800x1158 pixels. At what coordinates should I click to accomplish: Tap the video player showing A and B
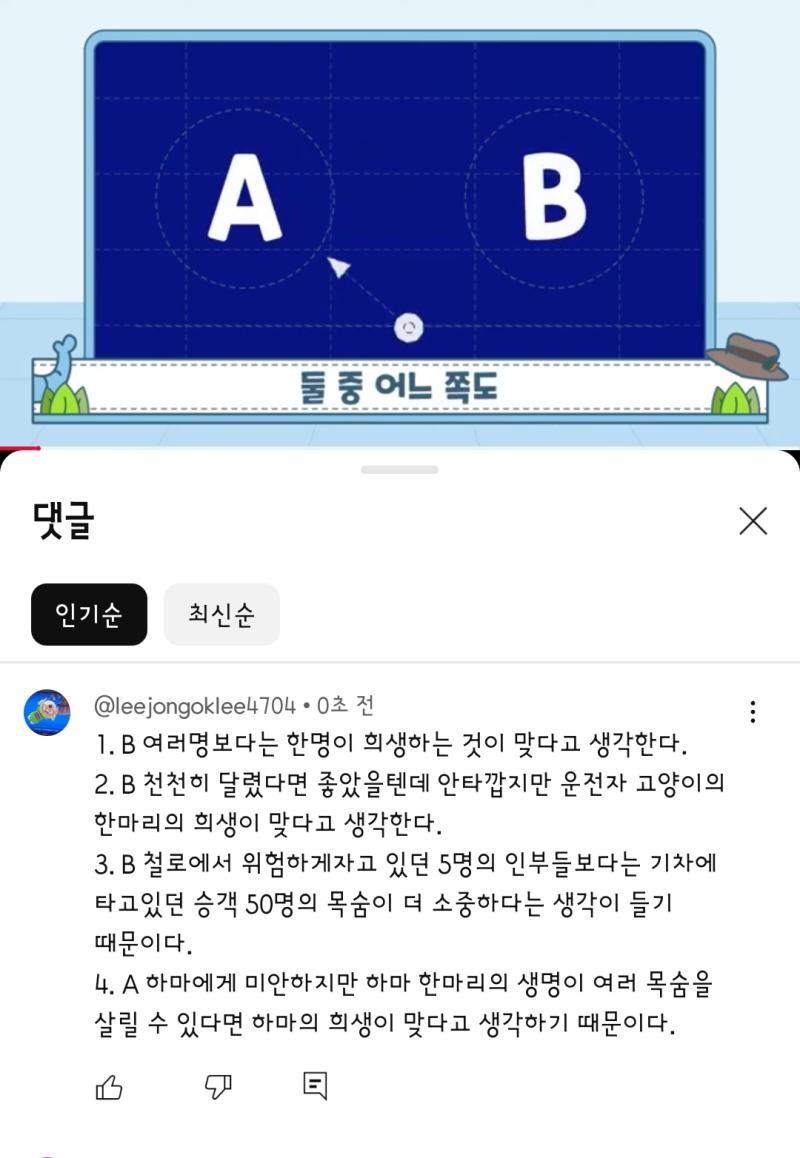tap(400, 220)
